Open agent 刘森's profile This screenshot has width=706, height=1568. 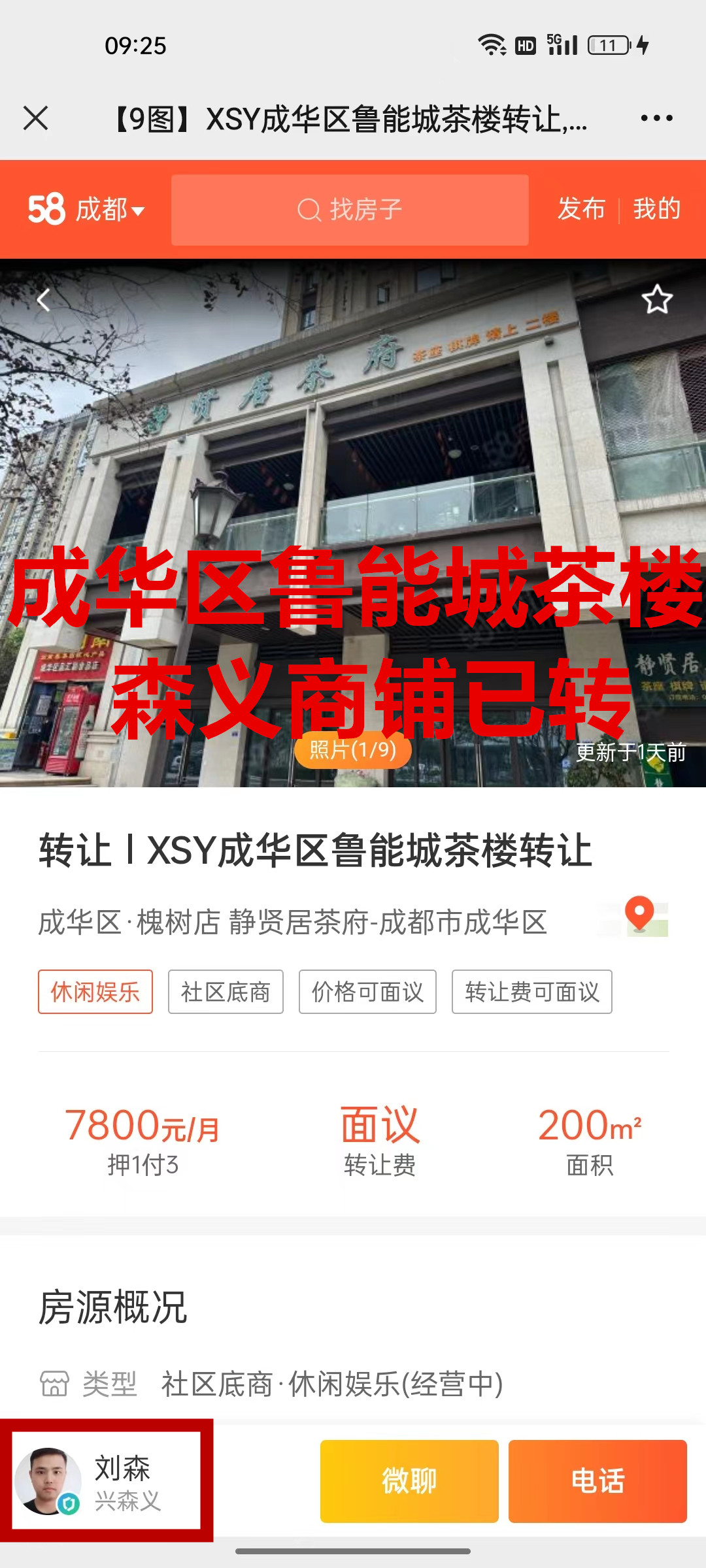point(107,1480)
